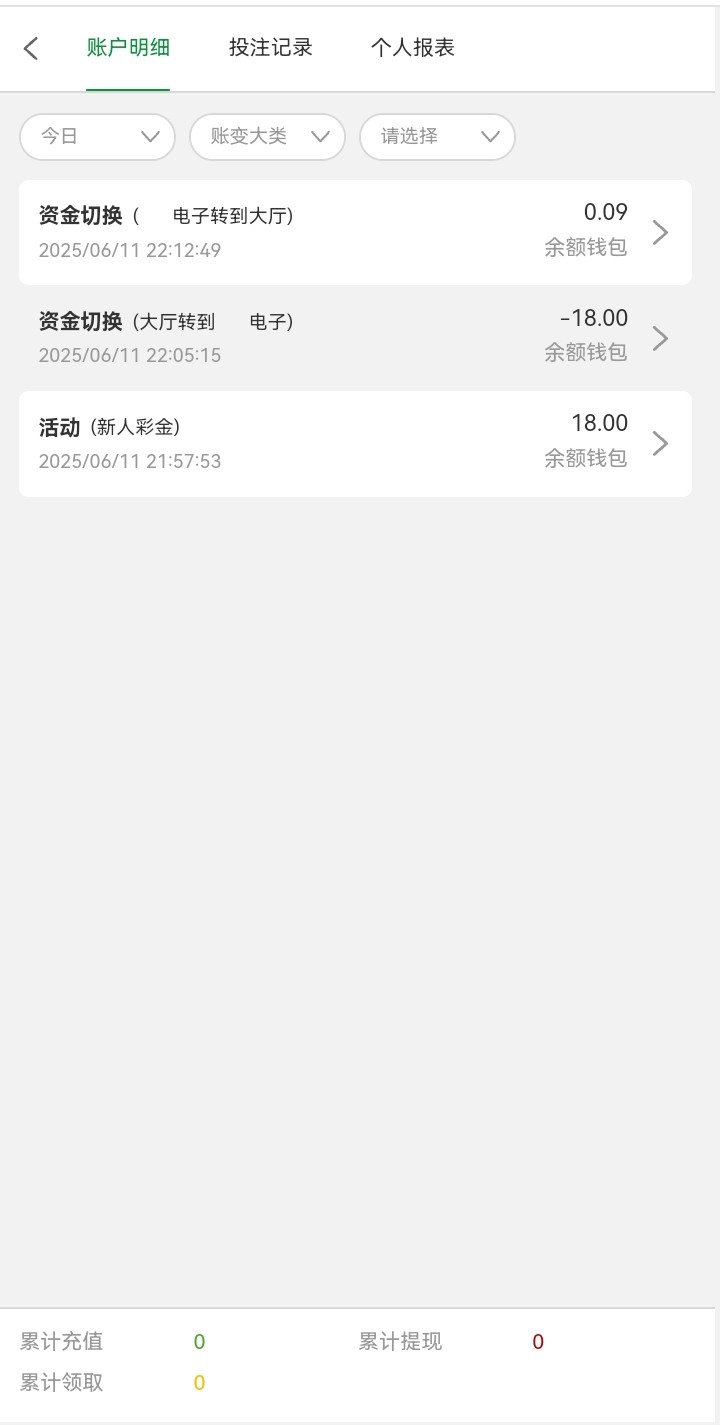The height and width of the screenshot is (1425, 720).
Task: Open the 新人彩金 18.00 activity record
Action: 355,443
